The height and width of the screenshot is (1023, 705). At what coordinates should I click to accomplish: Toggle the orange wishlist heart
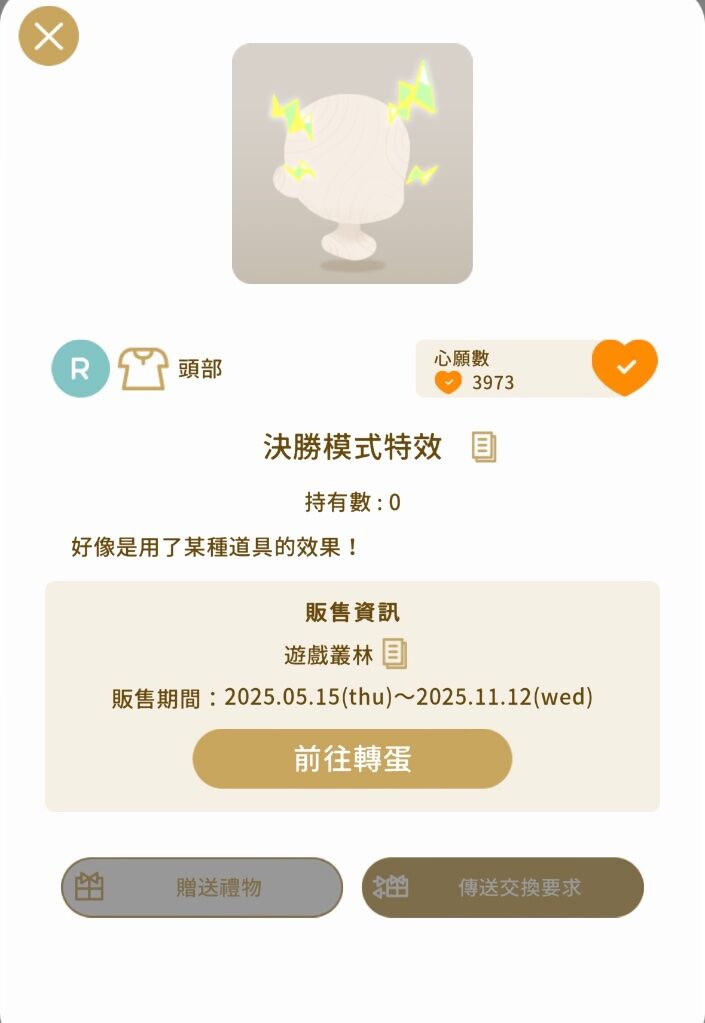tap(624, 367)
